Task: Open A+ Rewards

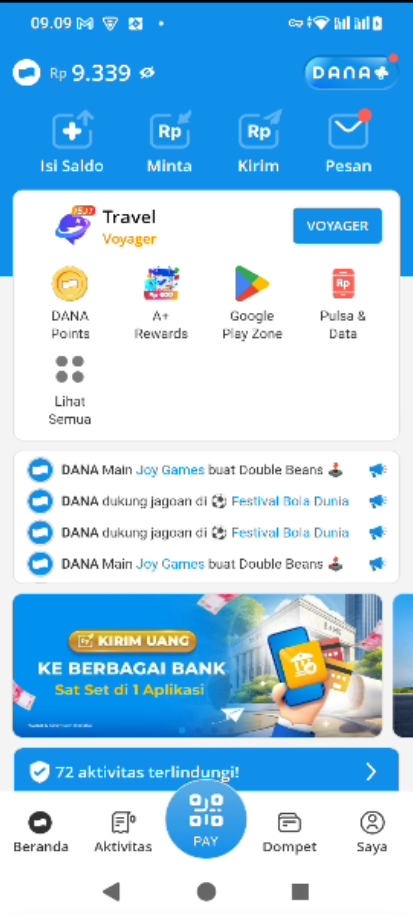Action: point(161,304)
